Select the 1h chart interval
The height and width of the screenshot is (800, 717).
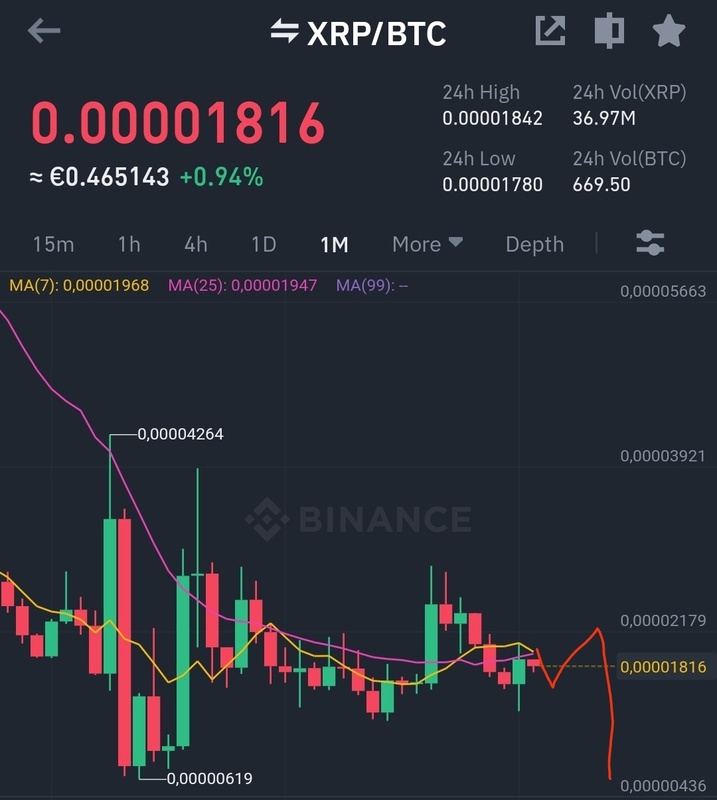pos(129,244)
